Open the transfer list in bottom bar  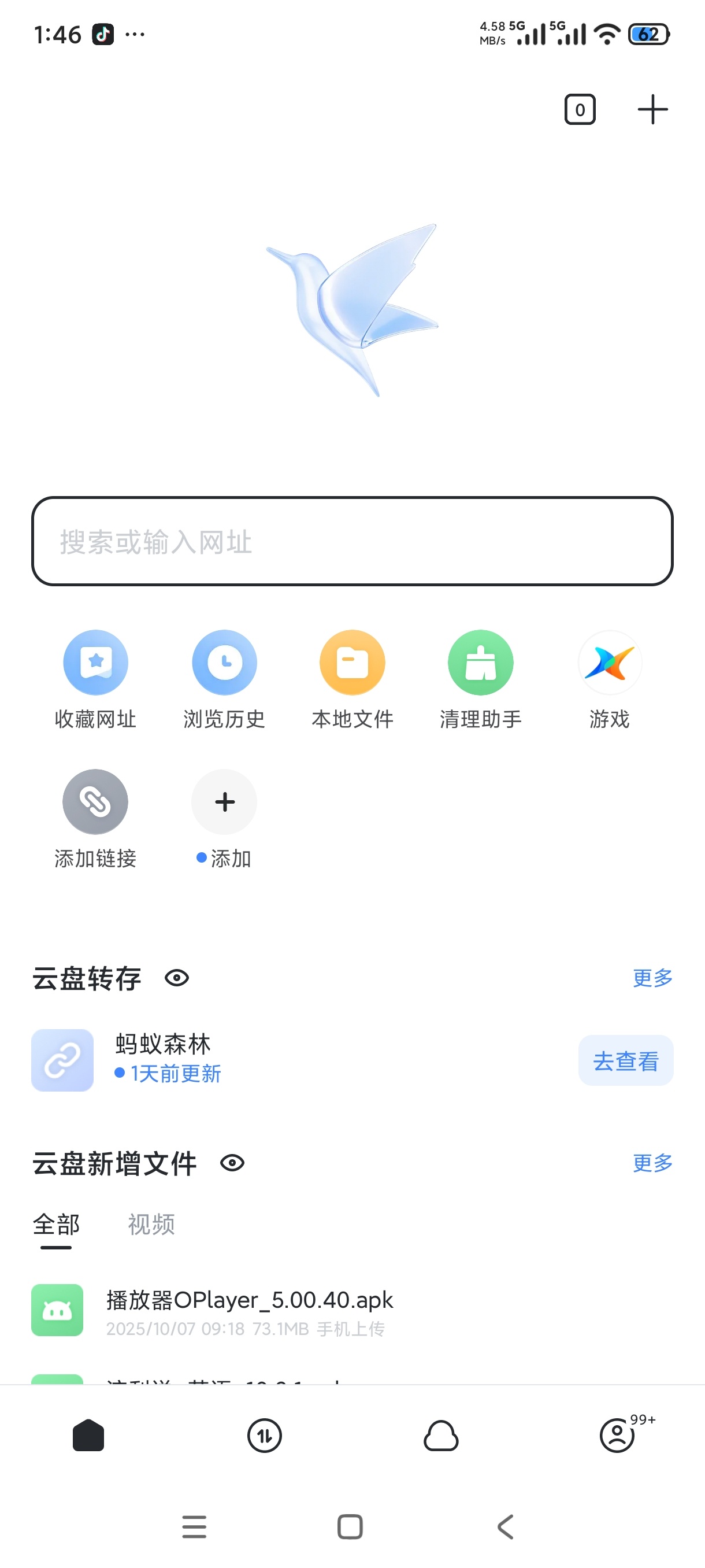[265, 1436]
